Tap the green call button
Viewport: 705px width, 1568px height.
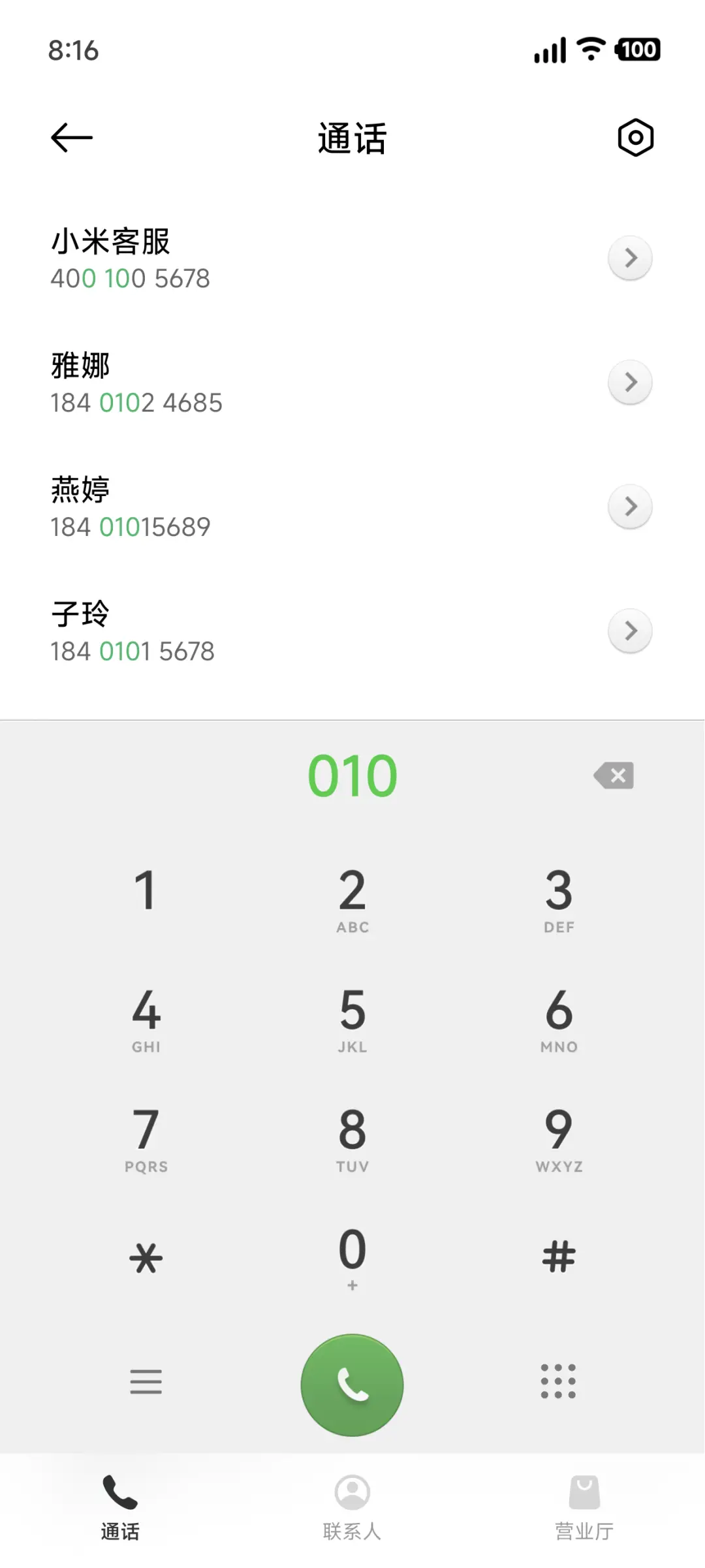[x=352, y=1385]
